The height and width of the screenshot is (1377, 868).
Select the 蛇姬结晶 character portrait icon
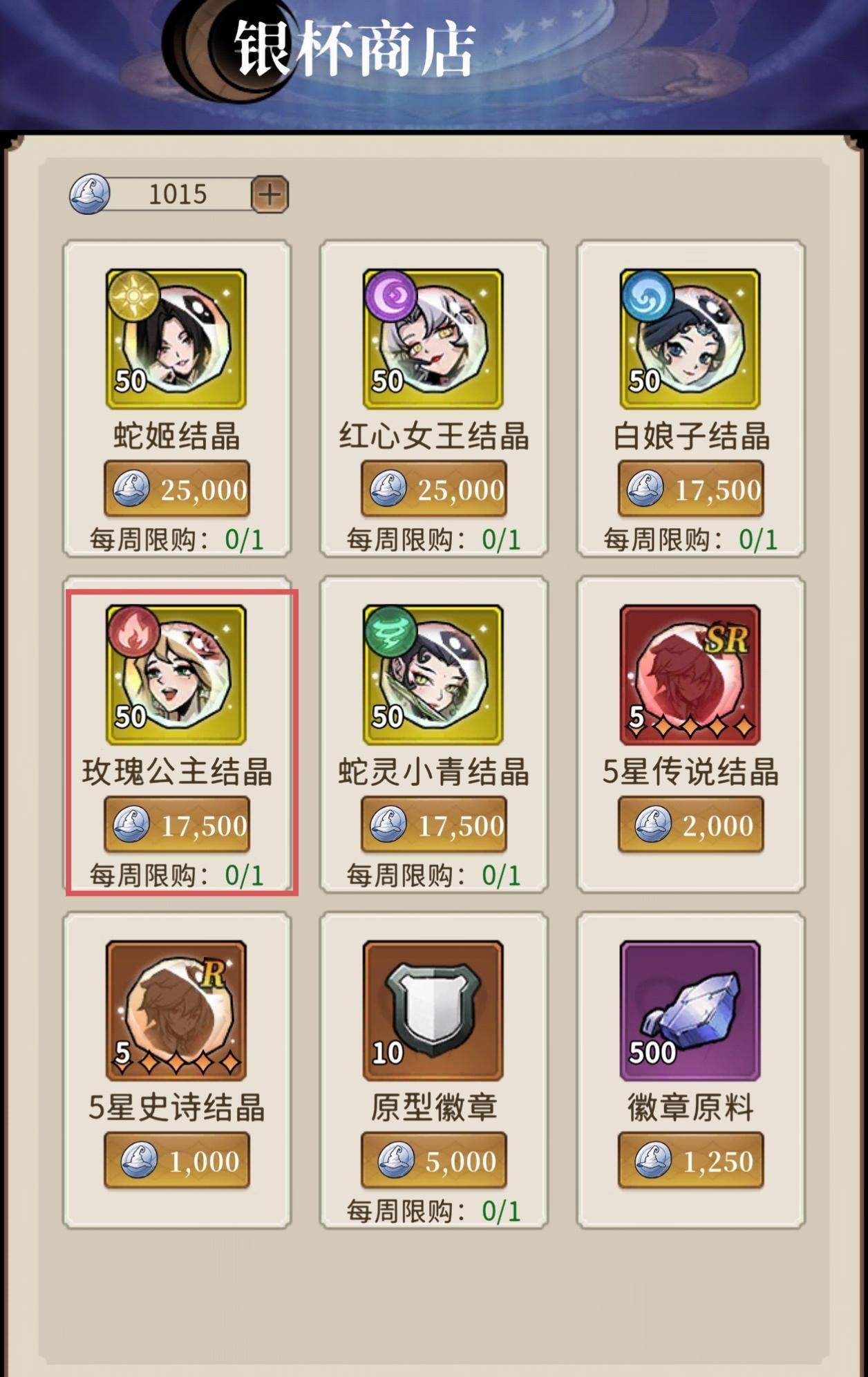(x=178, y=339)
